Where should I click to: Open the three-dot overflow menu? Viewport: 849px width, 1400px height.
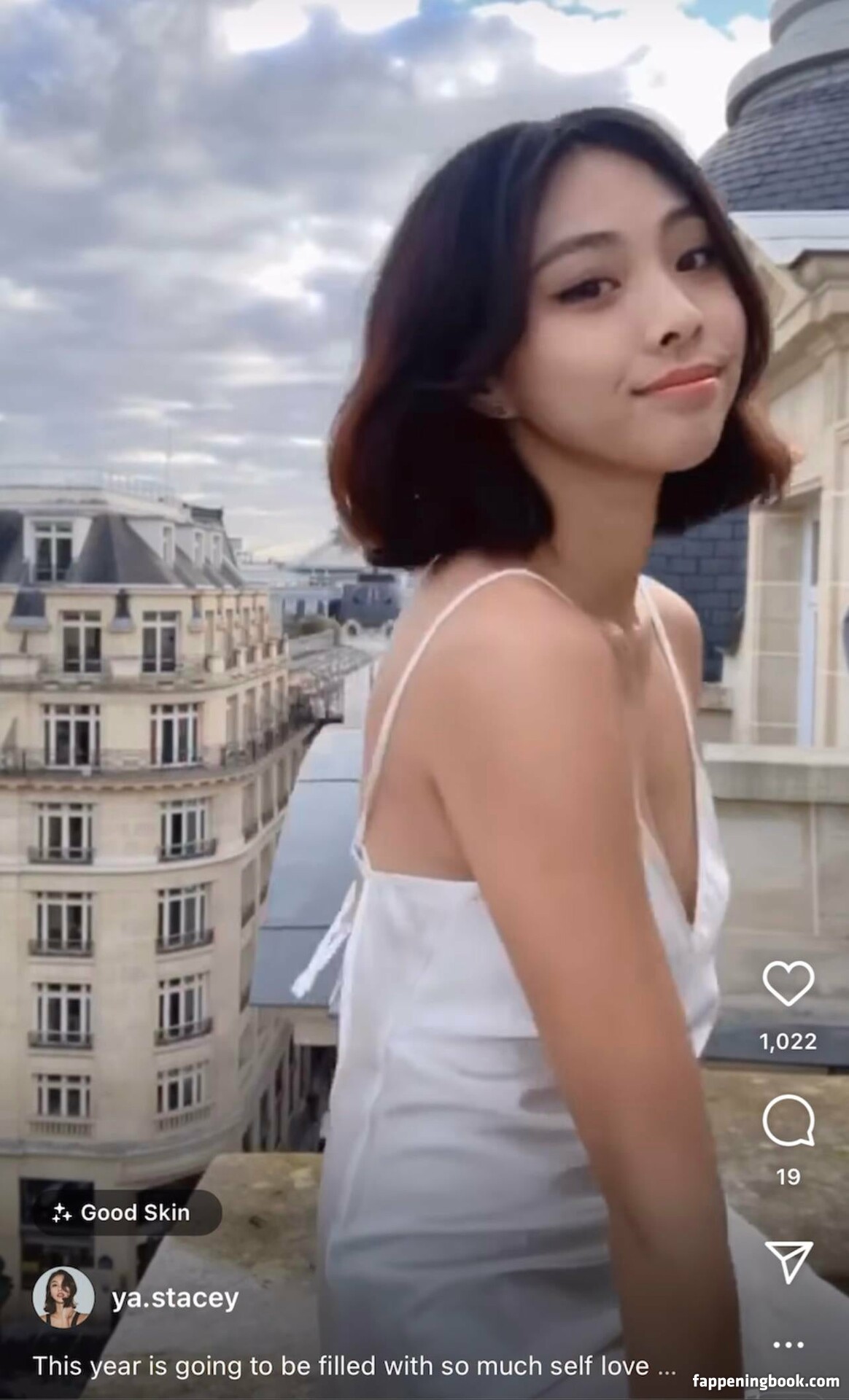click(x=788, y=1345)
